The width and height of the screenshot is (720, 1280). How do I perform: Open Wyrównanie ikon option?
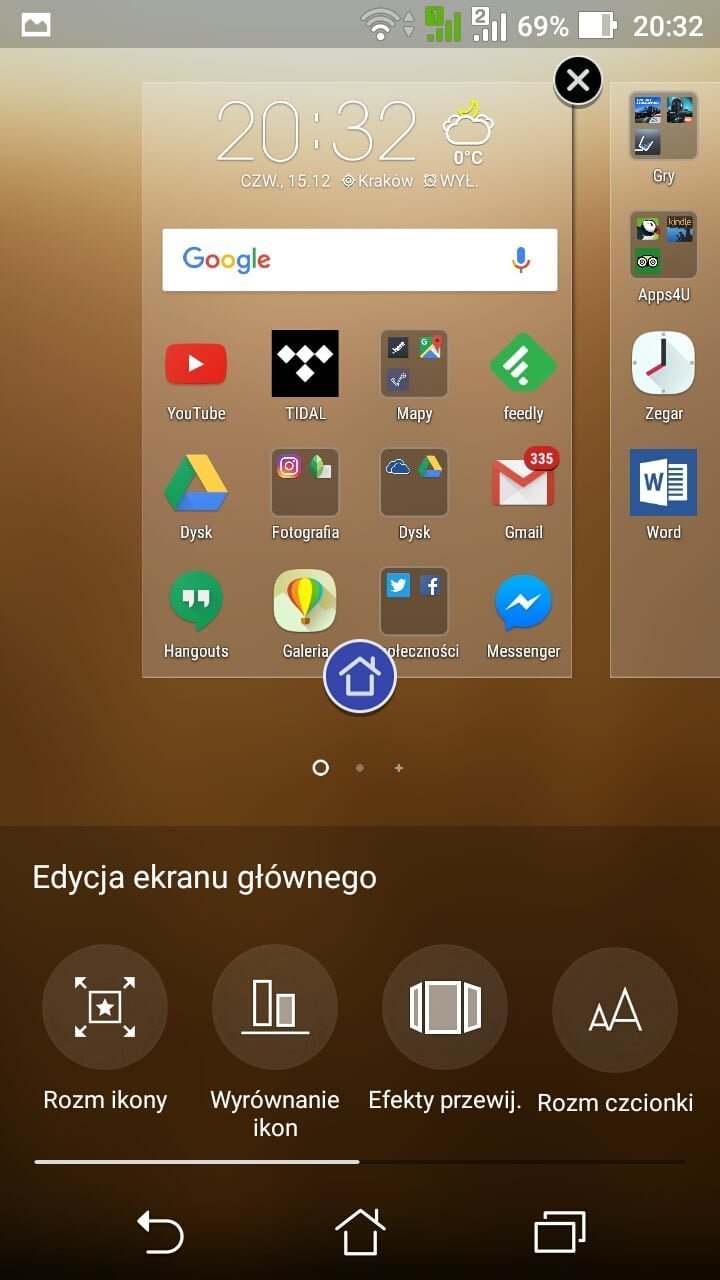(275, 1007)
